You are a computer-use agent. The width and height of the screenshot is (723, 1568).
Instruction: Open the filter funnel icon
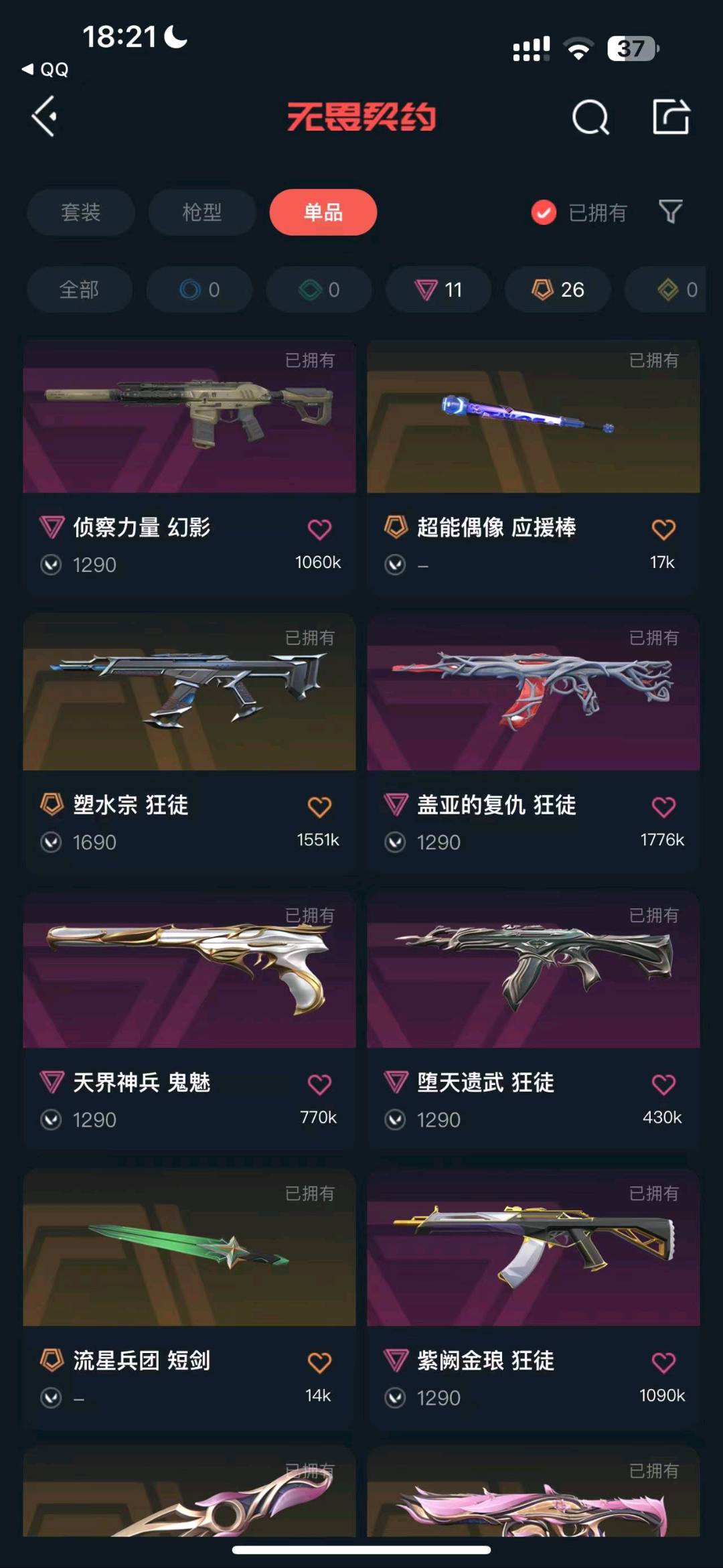[x=671, y=212]
